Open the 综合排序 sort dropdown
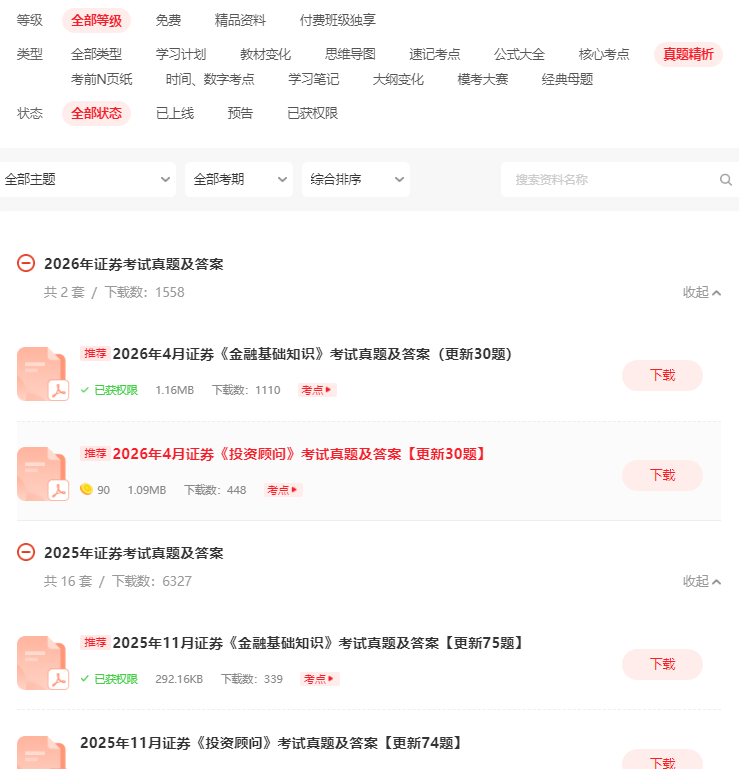 pos(356,179)
